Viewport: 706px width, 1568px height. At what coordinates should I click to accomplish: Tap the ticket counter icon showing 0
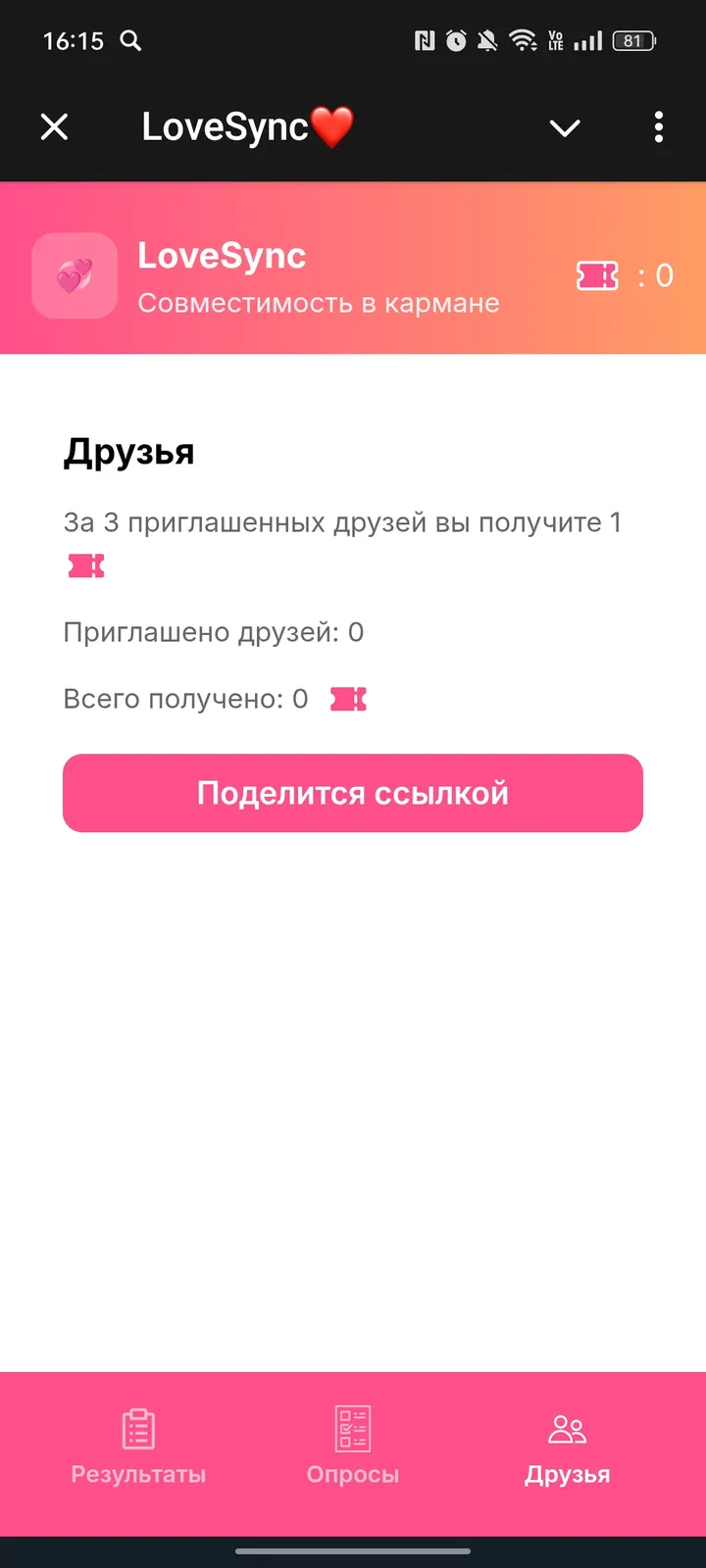[x=598, y=275]
